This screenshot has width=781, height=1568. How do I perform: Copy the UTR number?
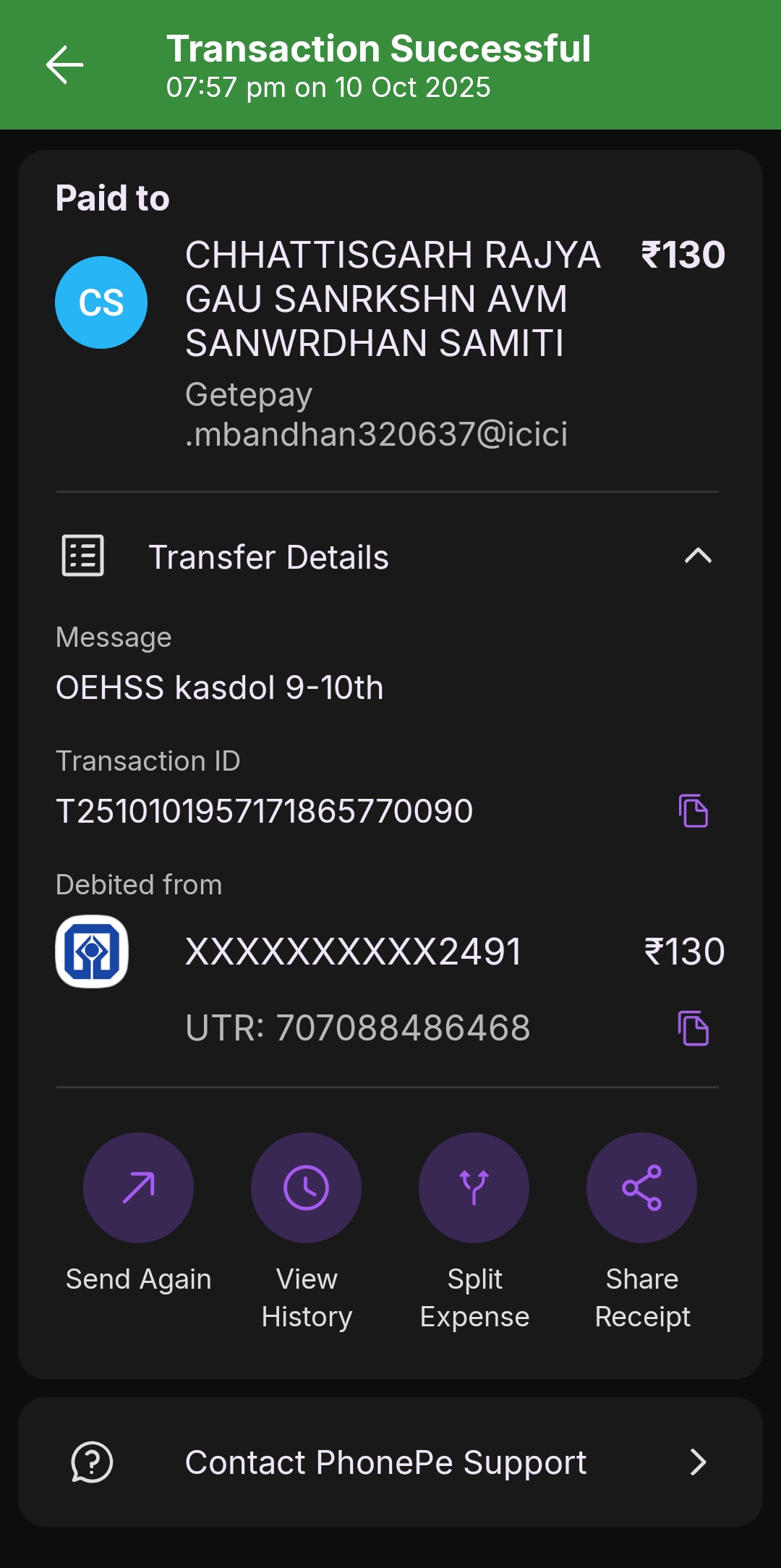point(693,1028)
